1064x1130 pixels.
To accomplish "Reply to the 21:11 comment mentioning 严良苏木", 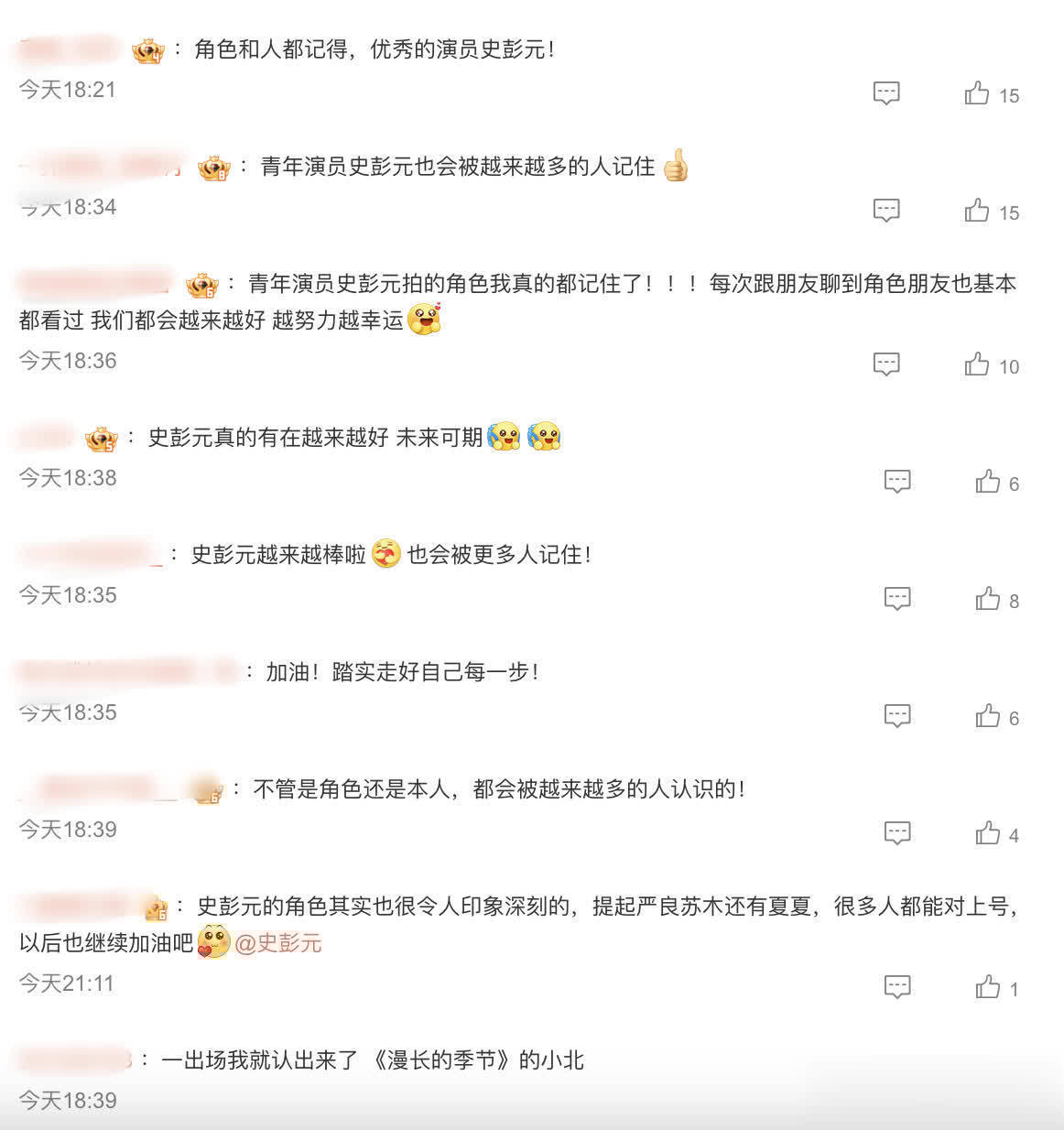I will [x=896, y=987].
